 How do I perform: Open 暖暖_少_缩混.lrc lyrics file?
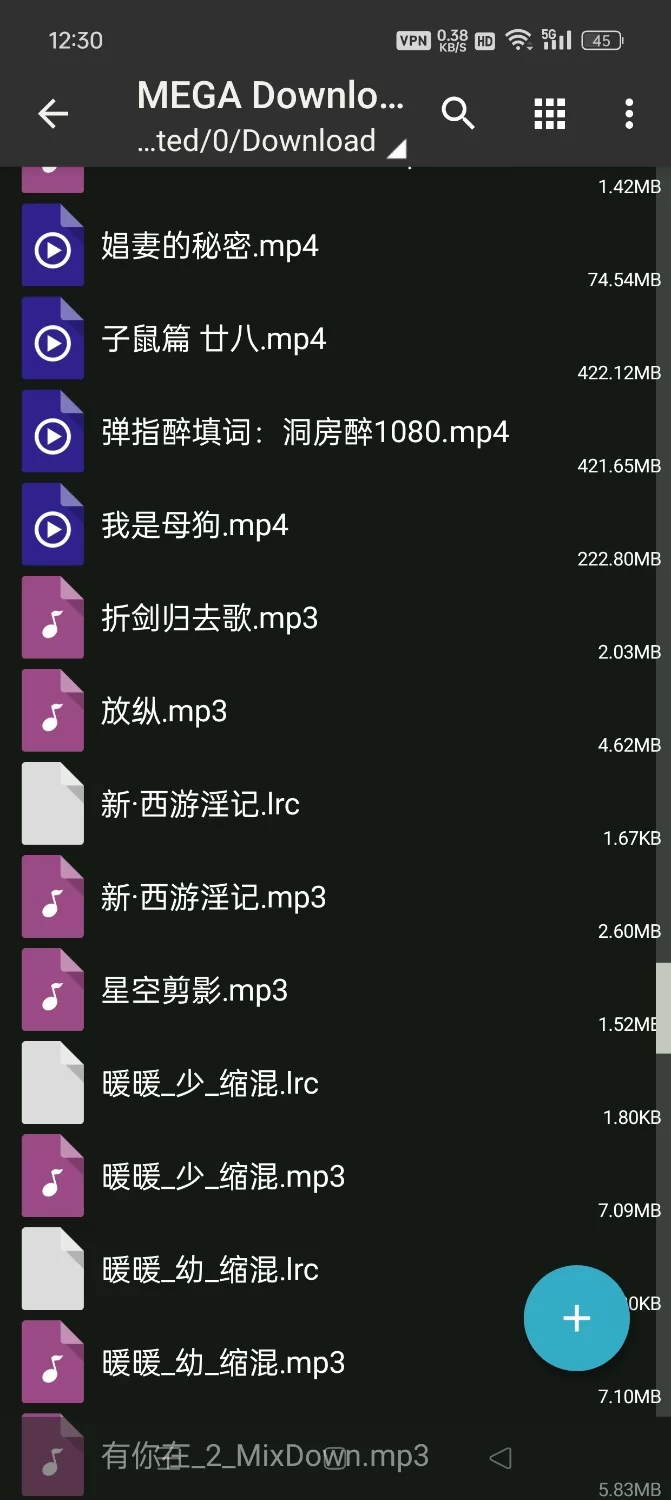coord(210,1084)
